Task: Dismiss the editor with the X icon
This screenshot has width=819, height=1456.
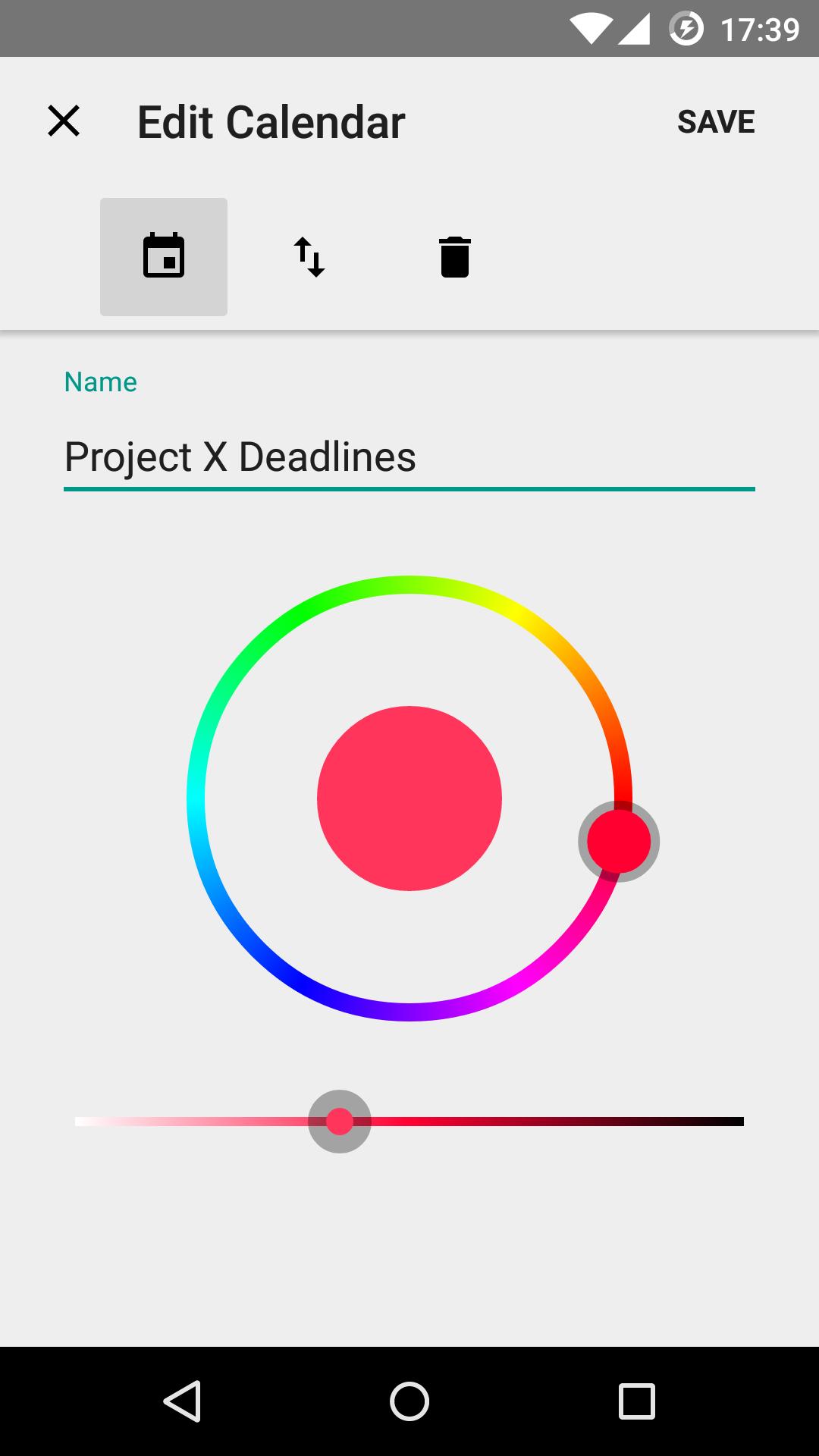Action: coord(64,121)
